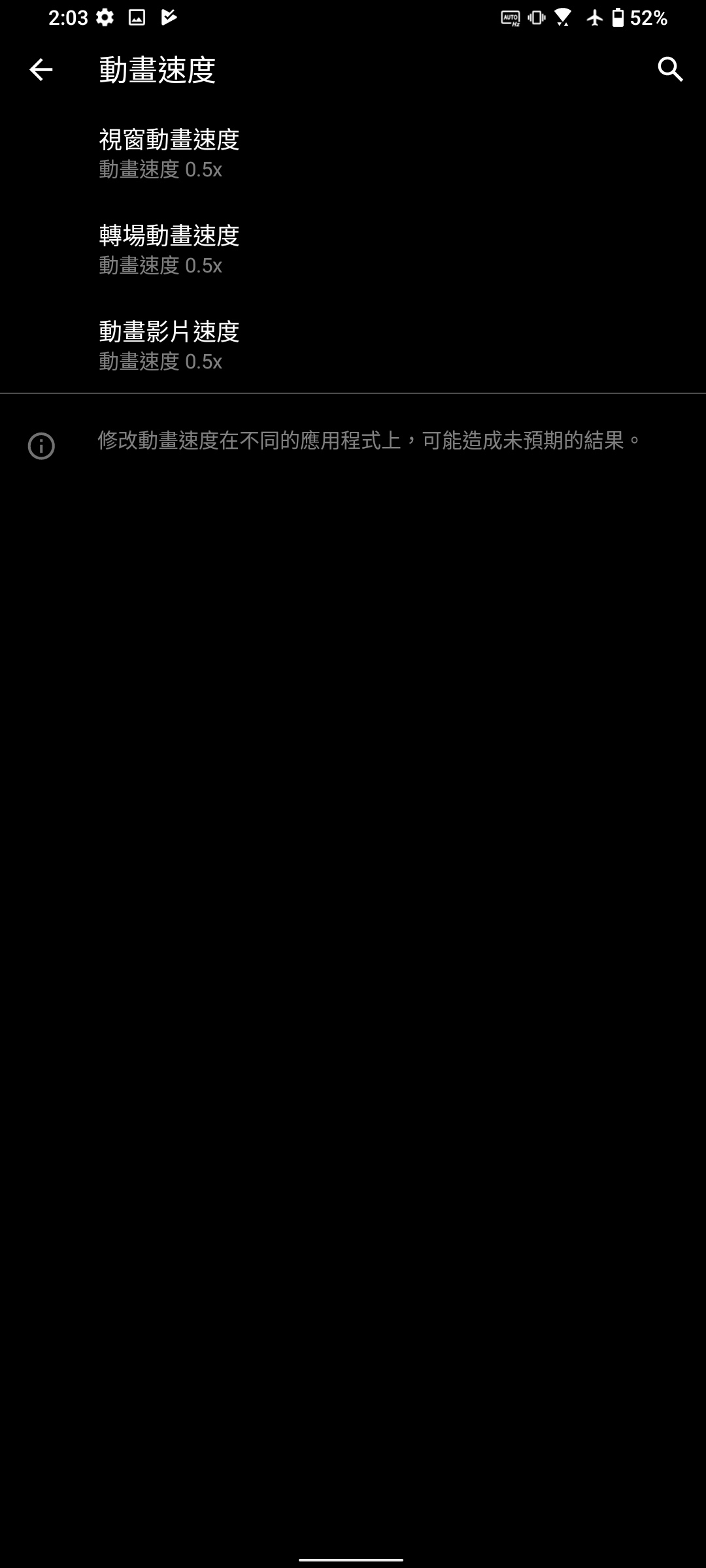Open 視窗動畫速度 setting
Viewport: 706px width, 1568px height.
coord(353,153)
